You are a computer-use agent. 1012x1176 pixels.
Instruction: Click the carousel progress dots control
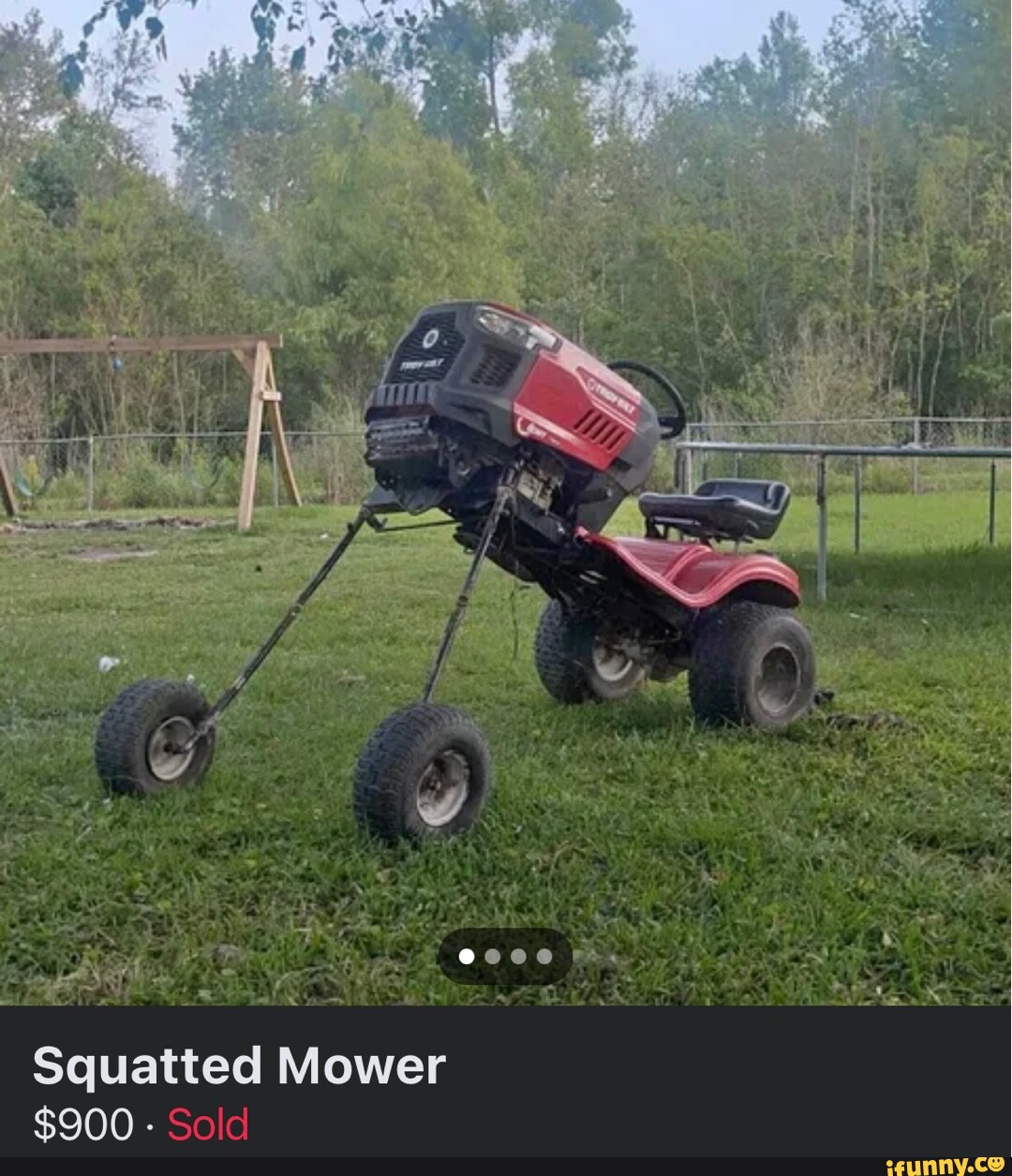pos(503,958)
